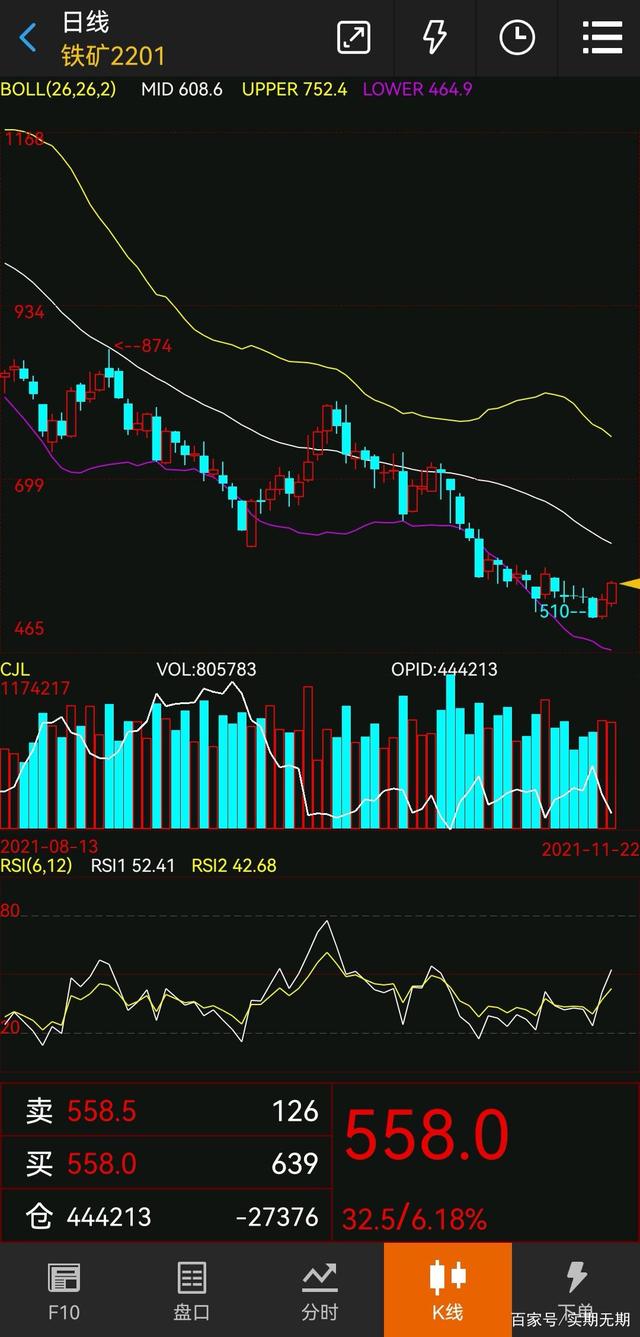
Task: Open the list menu icon
Action: coord(602,38)
